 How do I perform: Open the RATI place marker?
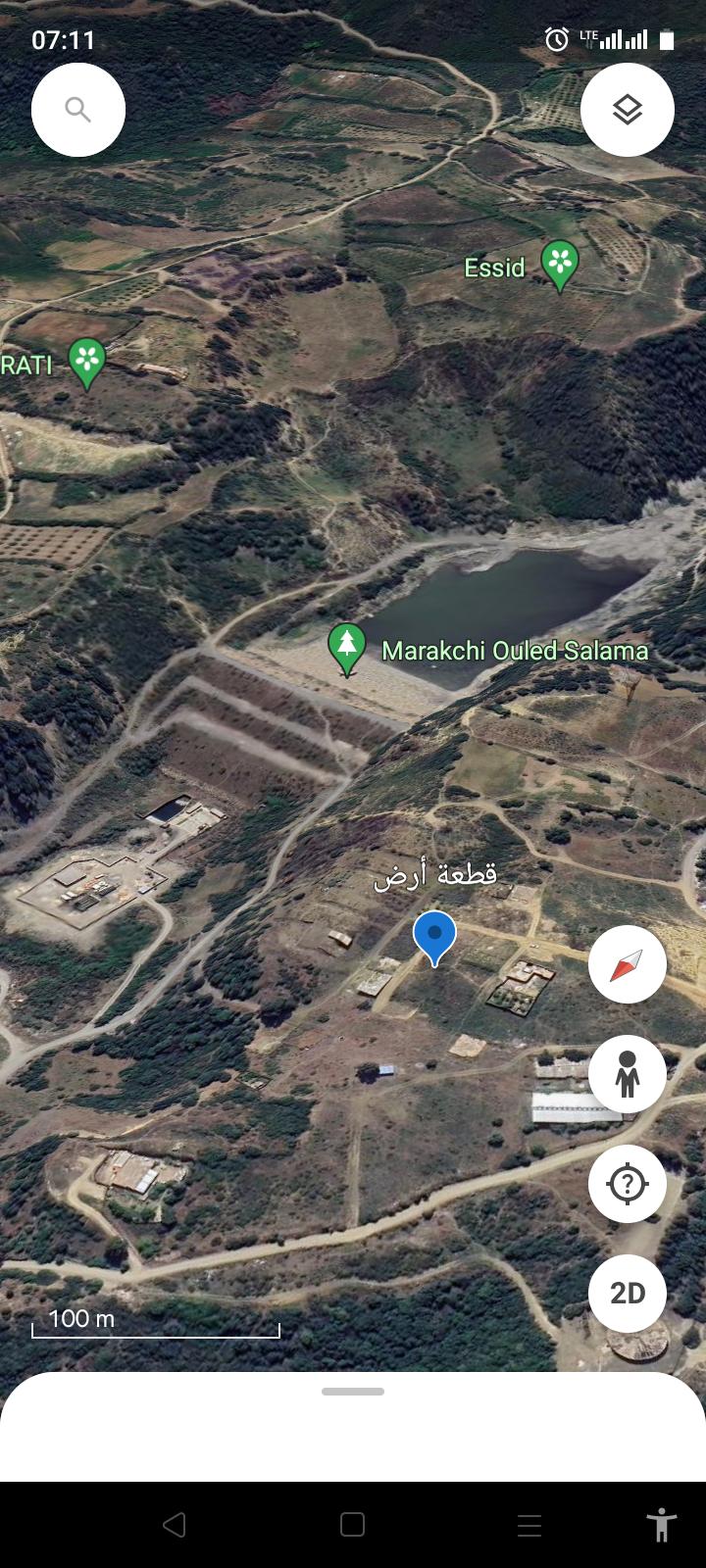(86, 364)
